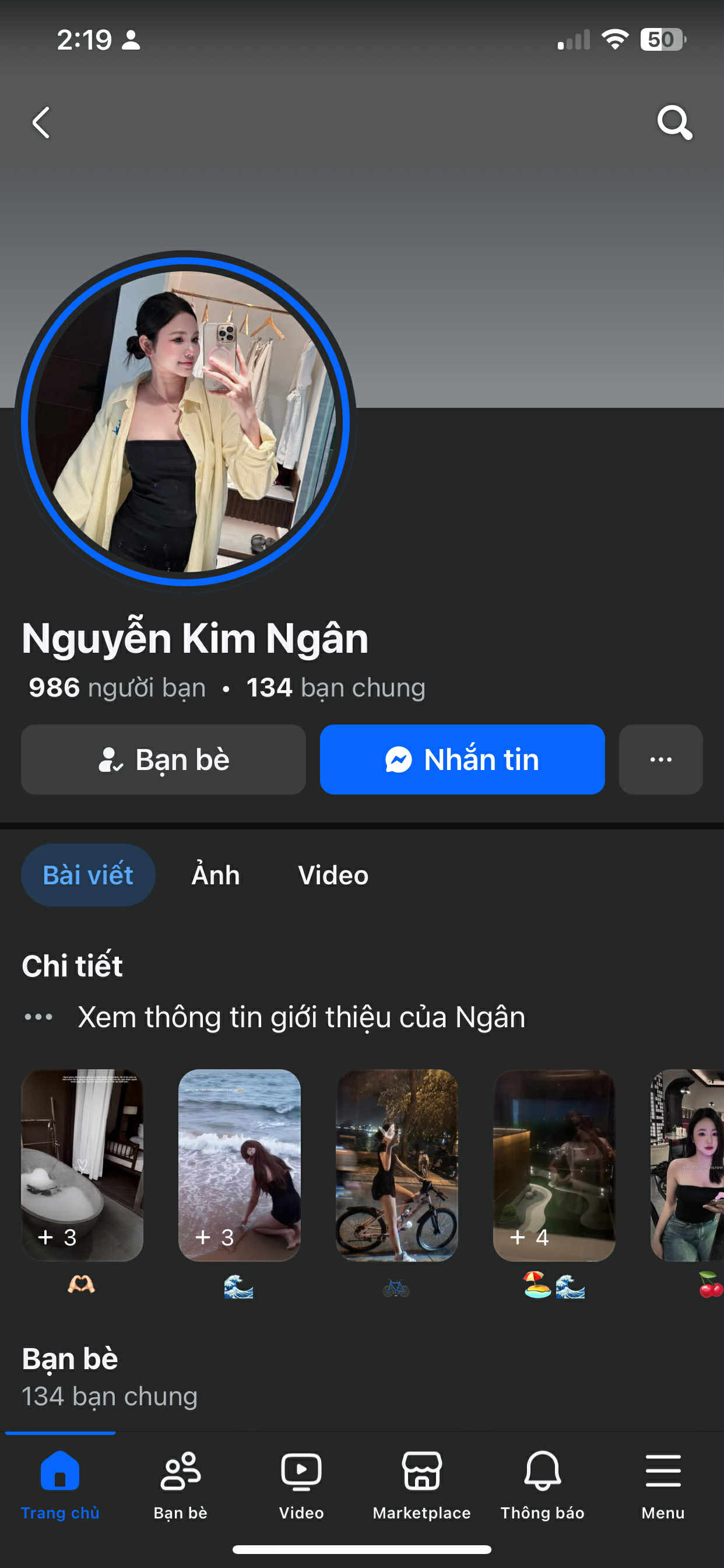Open Xem thông tin giới thiệu của Ngân

click(x=301, y=1017)
